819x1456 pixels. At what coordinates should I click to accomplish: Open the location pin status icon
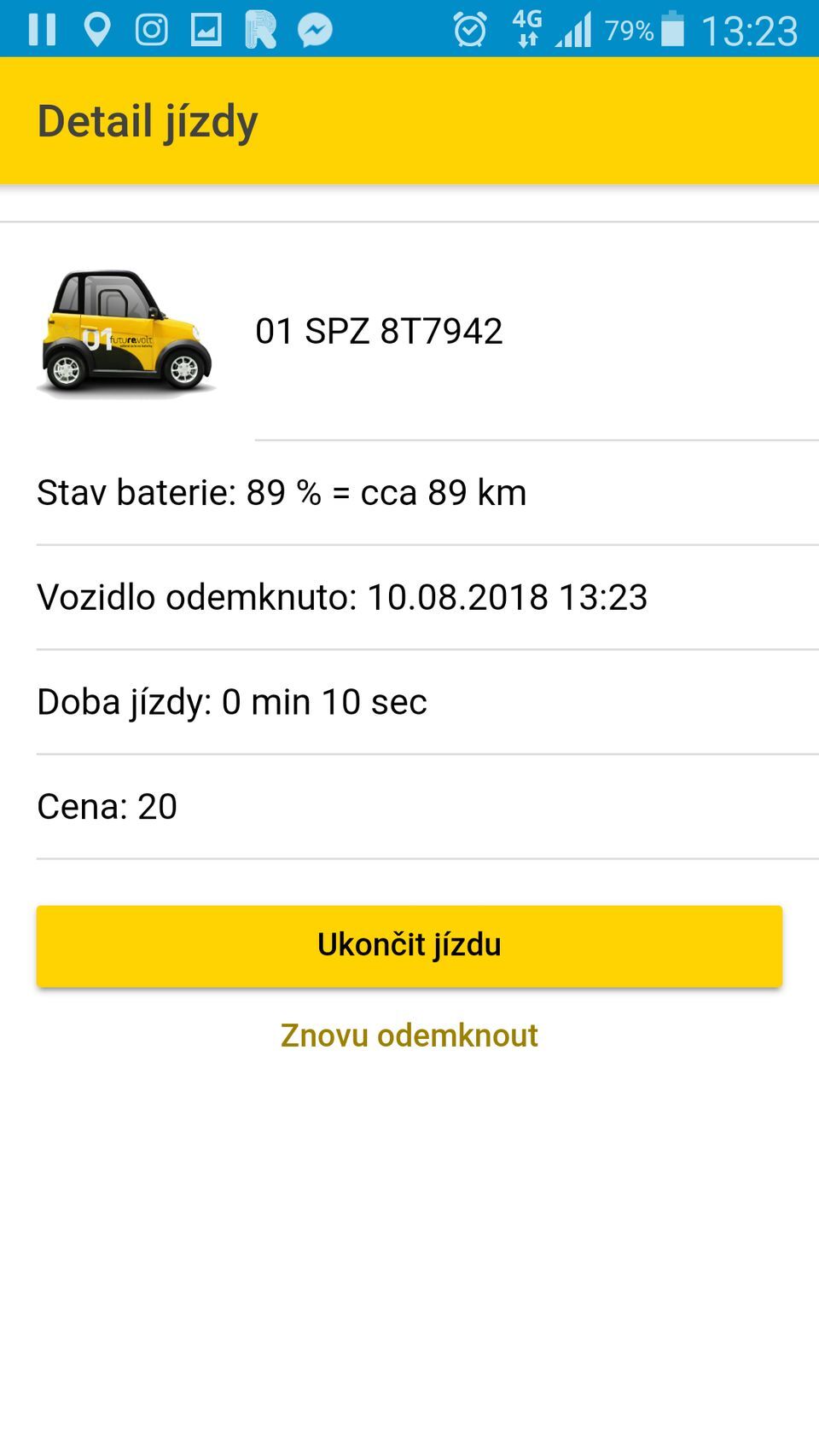click(x=96, y=29)
